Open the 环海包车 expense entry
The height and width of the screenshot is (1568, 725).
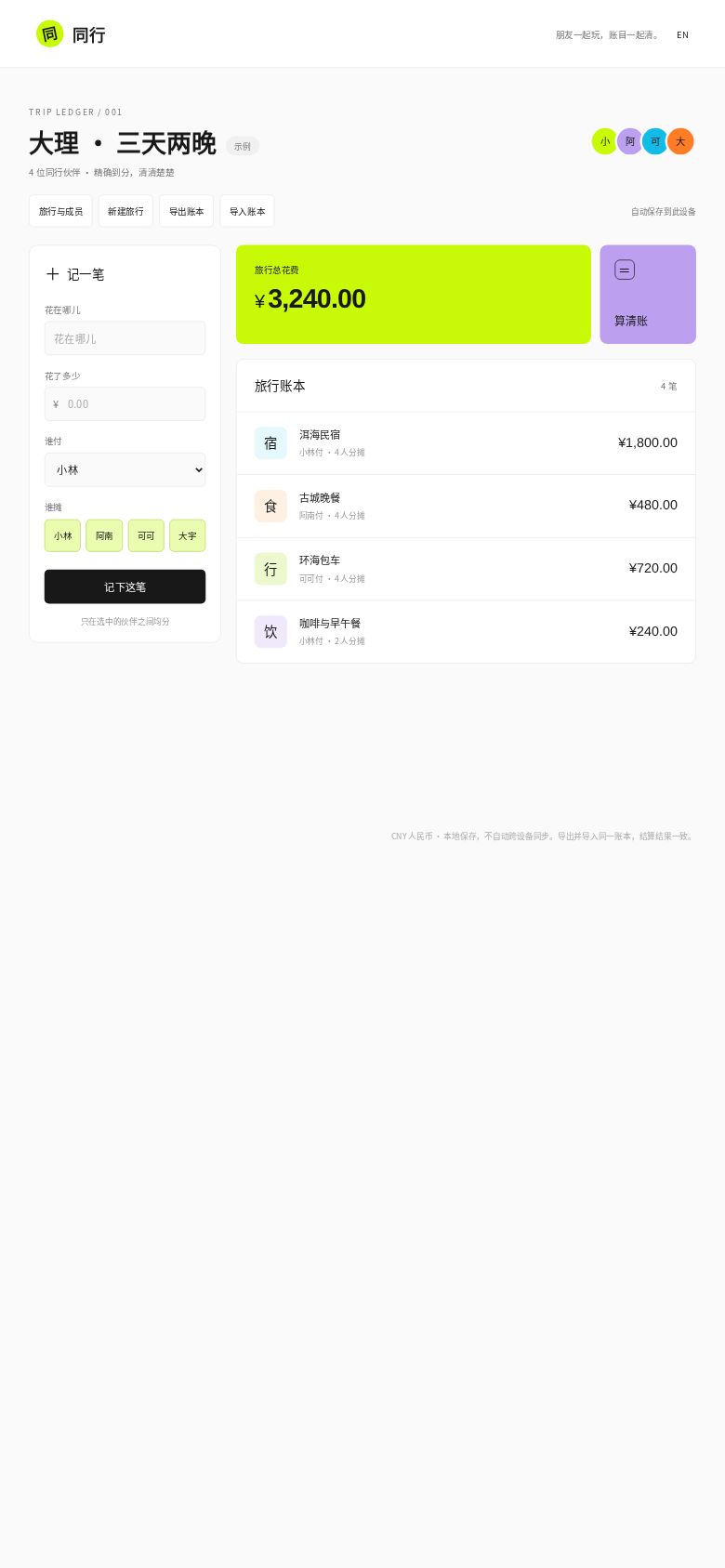coord(466,569)
